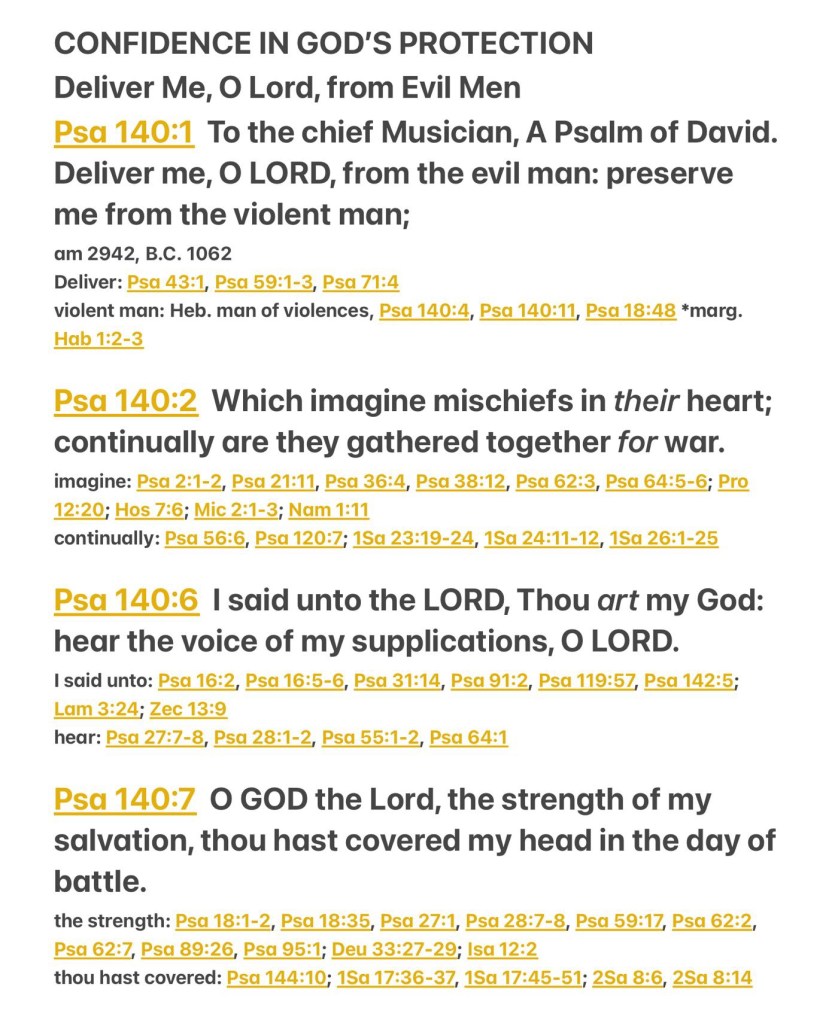Open the Psa 140:7 verse heading link
832x1023 pixels.
(x=126, y=800)
